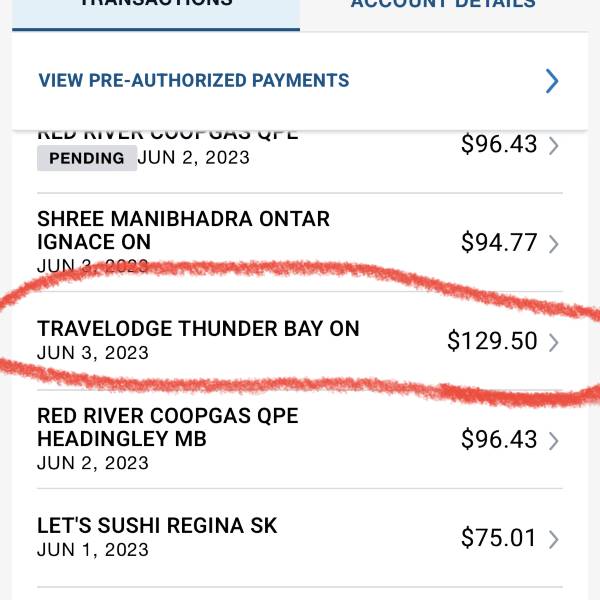Open the Travelodge Thunder Bay transaction
Screen dimensions: 600x600
[299, 340]
